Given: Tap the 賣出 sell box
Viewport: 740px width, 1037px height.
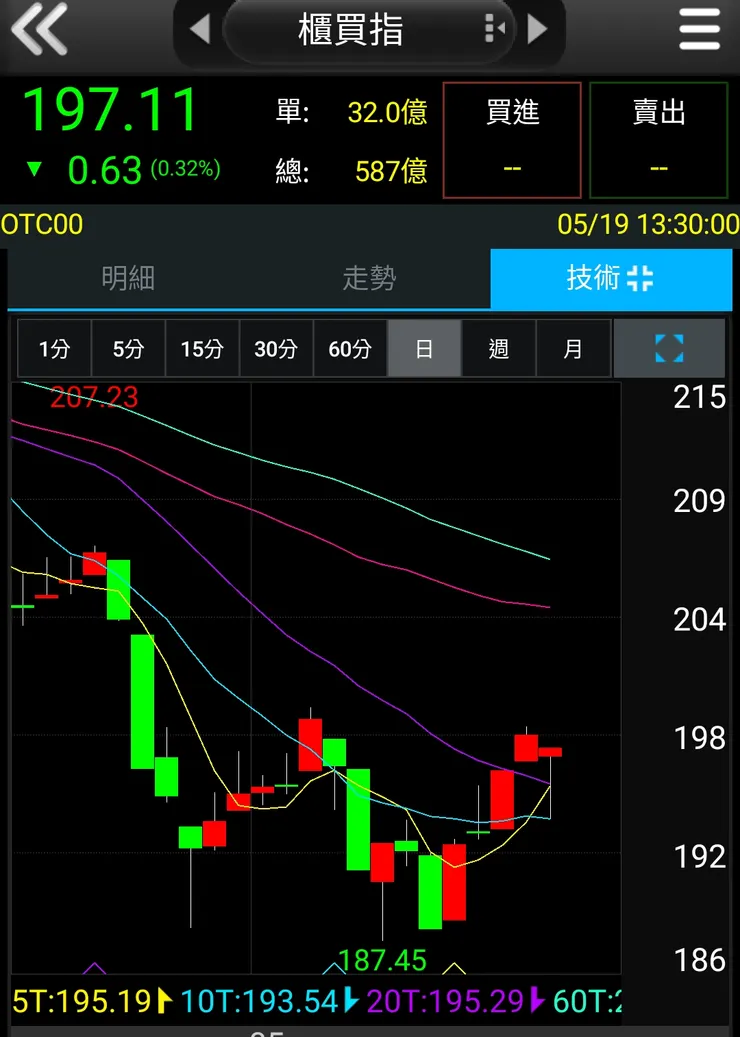Looking at the screenshot, I should [658, 140].
